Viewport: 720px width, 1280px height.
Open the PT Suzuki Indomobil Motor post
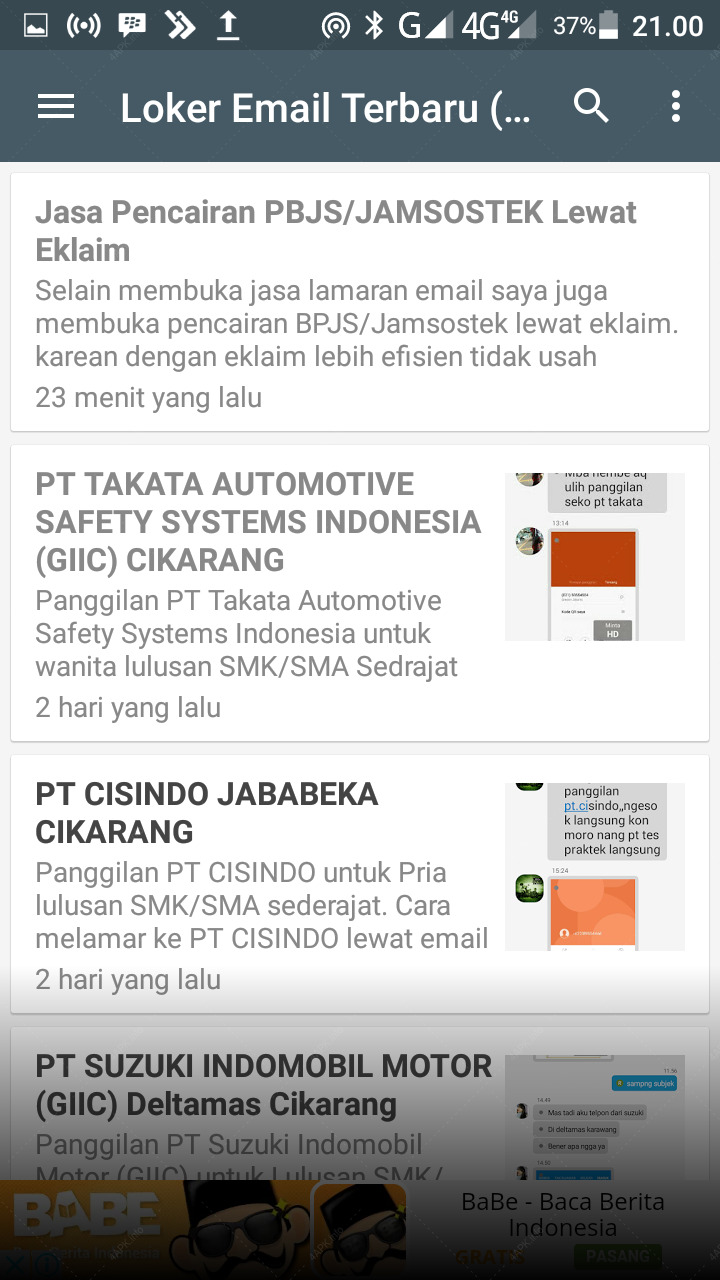tap(360, 1104)
